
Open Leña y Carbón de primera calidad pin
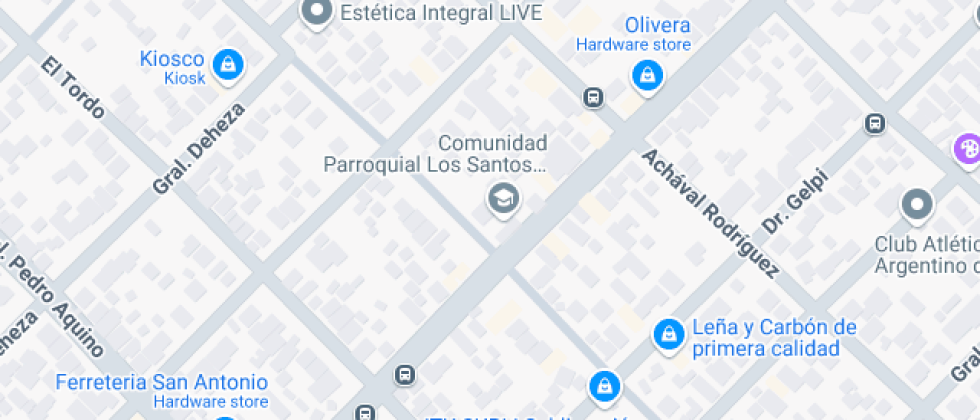(667, 335)
